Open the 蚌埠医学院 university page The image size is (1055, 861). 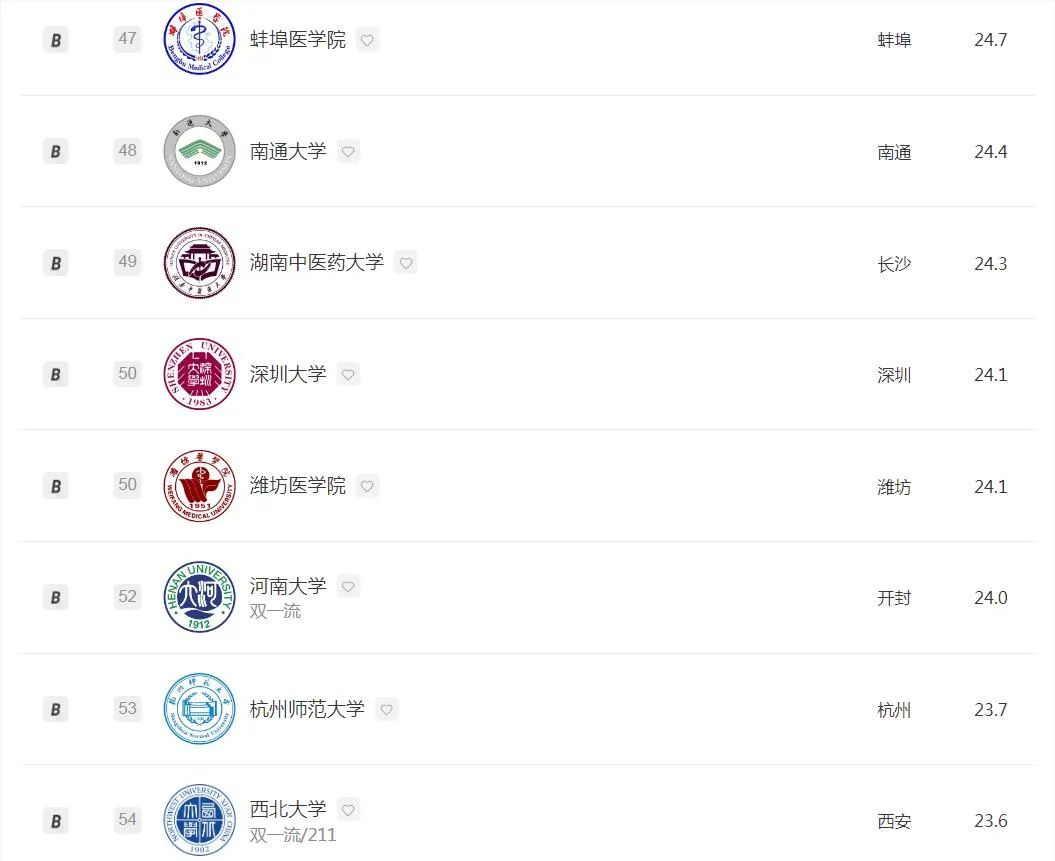coord(297,40)
